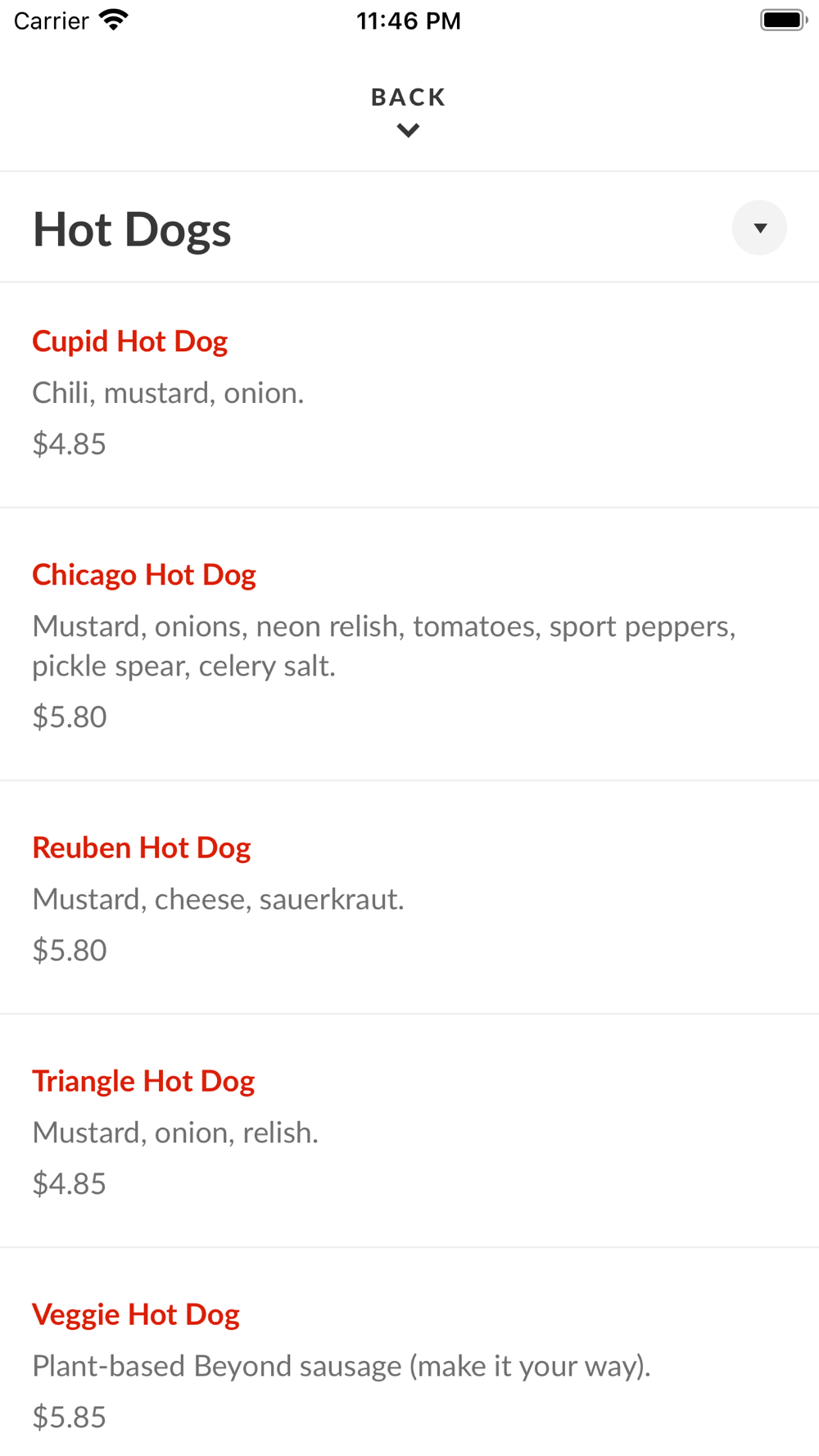Image resolution: width=819 pixels, height=1456 pixels.
Task: Select the Cupid Hot Dog item
Action: click(130, 341)
